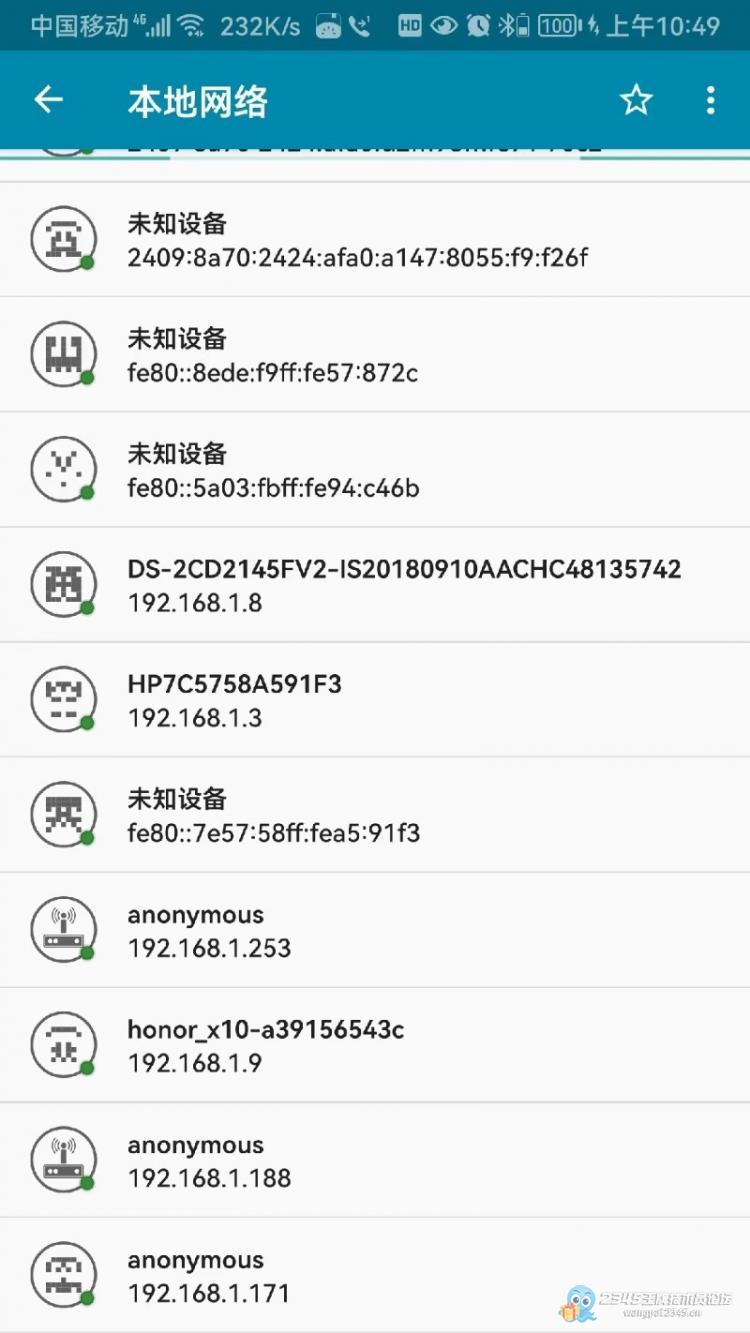The height and width of the screenshot is (1333, 750).
Task: Open HP7C5758A591F3 device details
Action: [375, 700]
